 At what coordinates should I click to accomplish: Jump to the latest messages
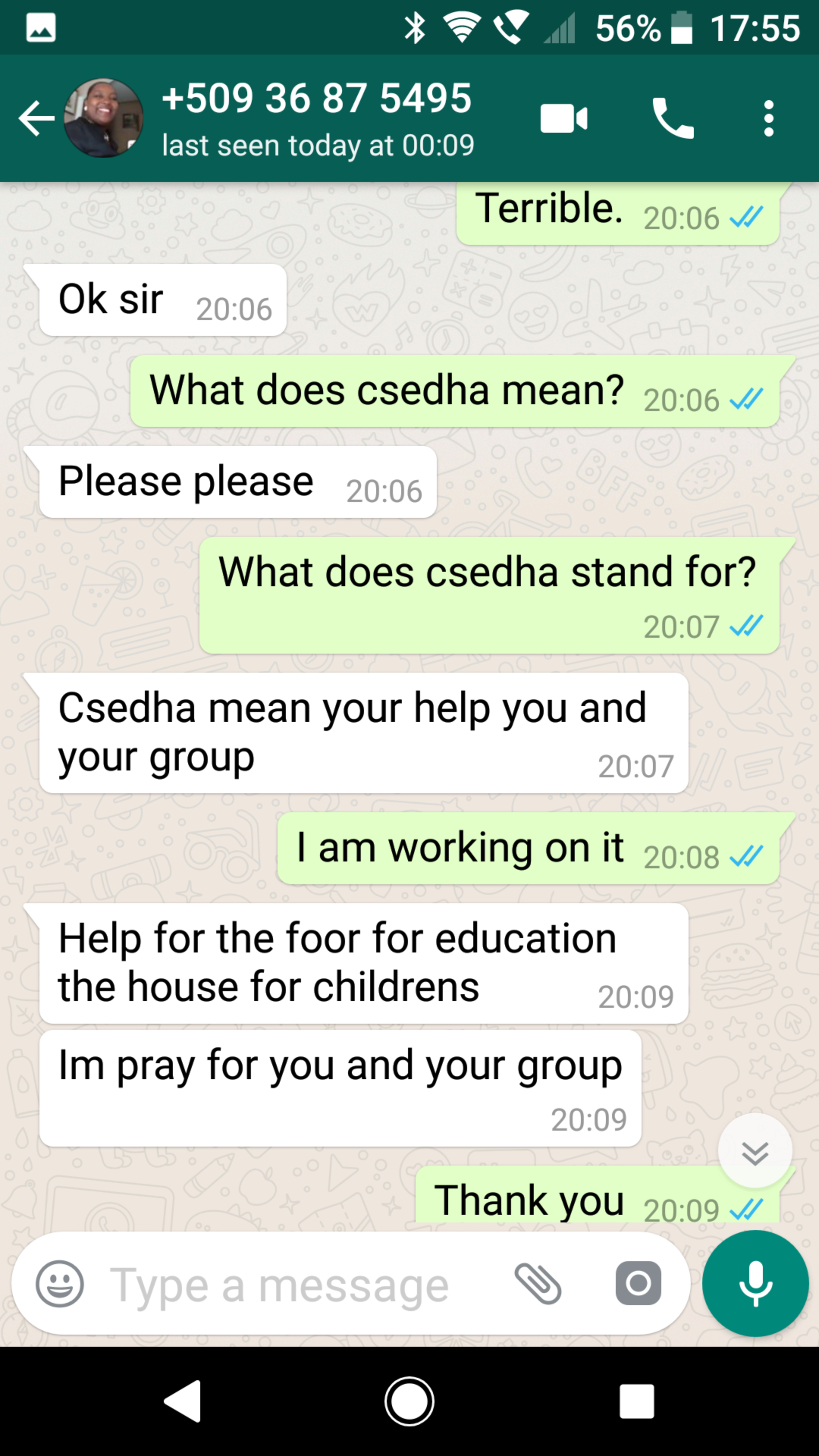(755, 1150)
